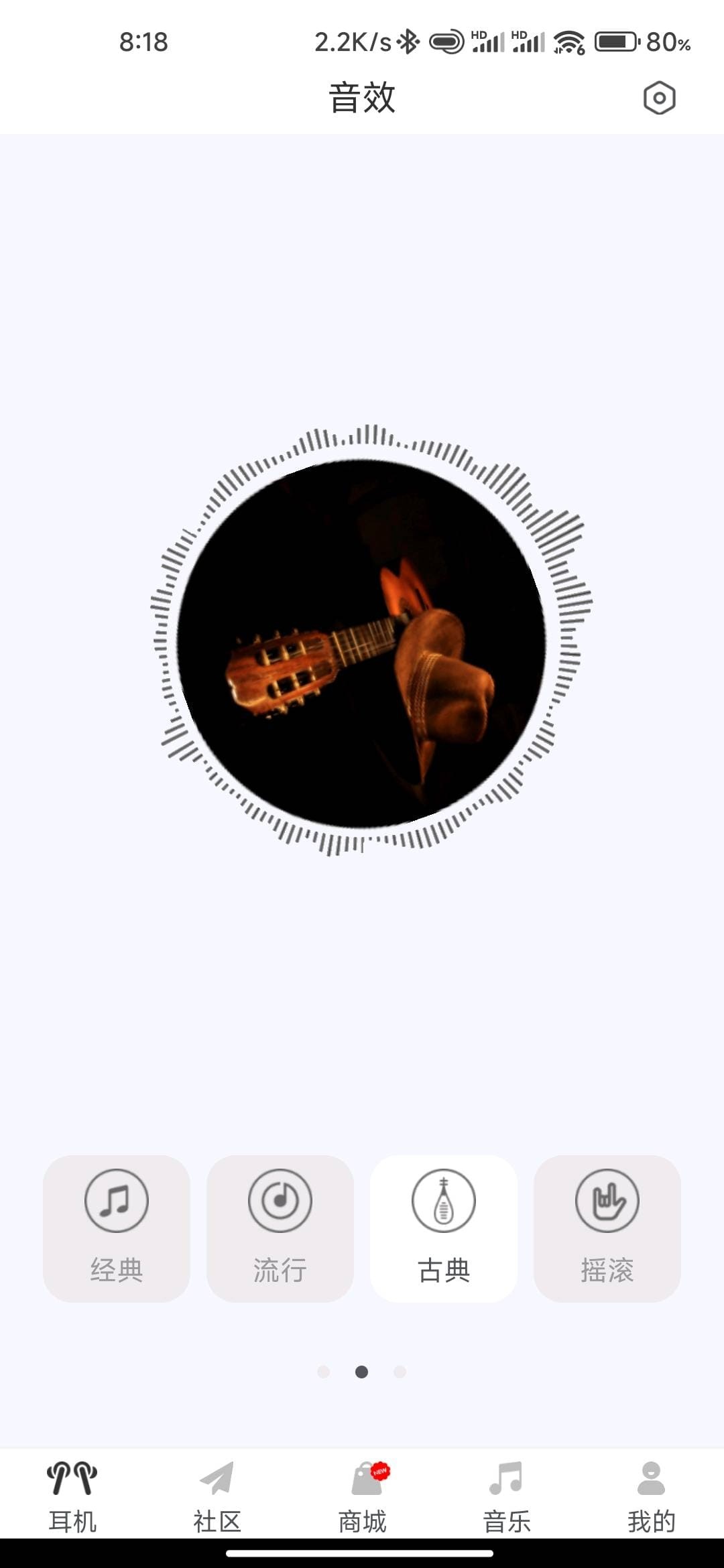The width and height of the screenshot is (724, 1568).
Task: Open the settings hexagon icon
Action: tap(659, 99)
